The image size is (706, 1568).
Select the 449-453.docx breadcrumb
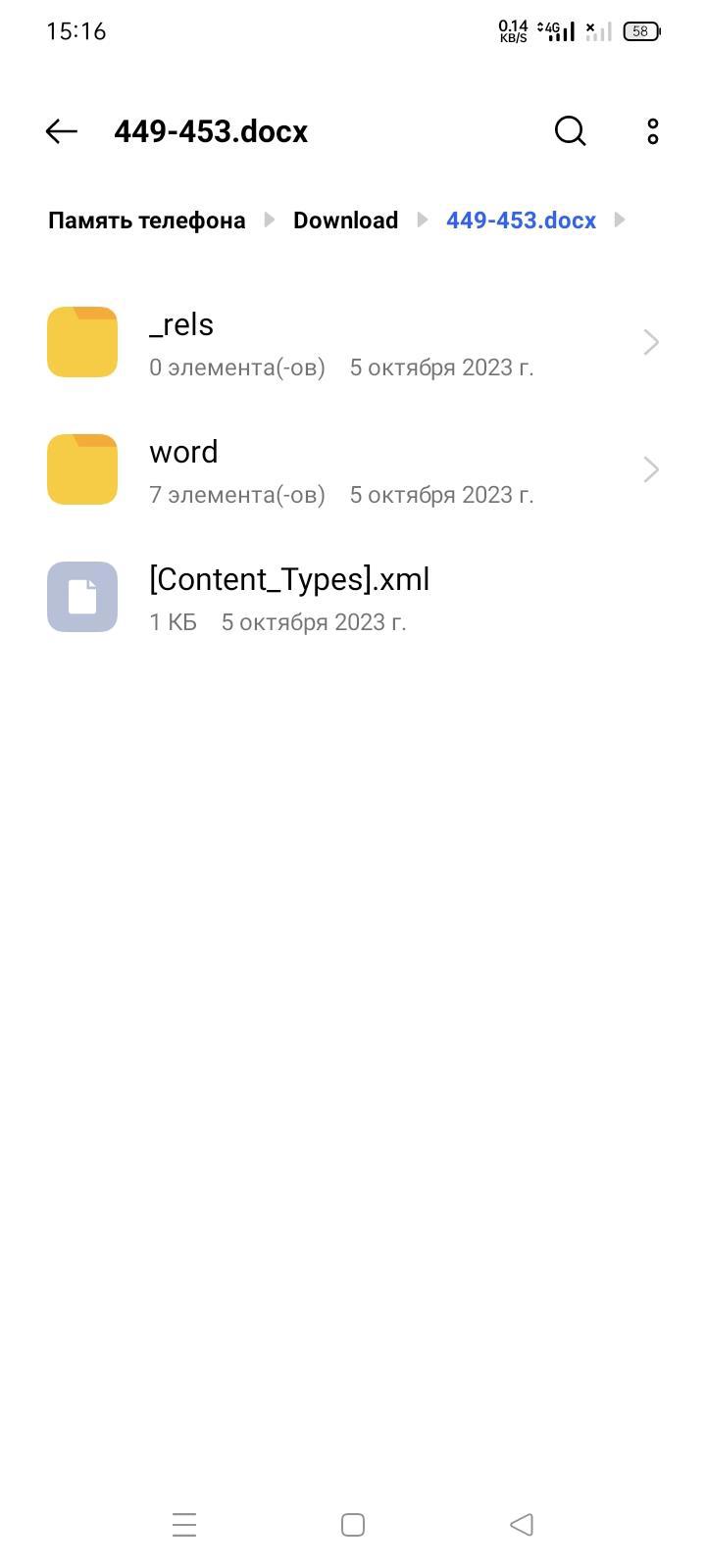[521, 220]
